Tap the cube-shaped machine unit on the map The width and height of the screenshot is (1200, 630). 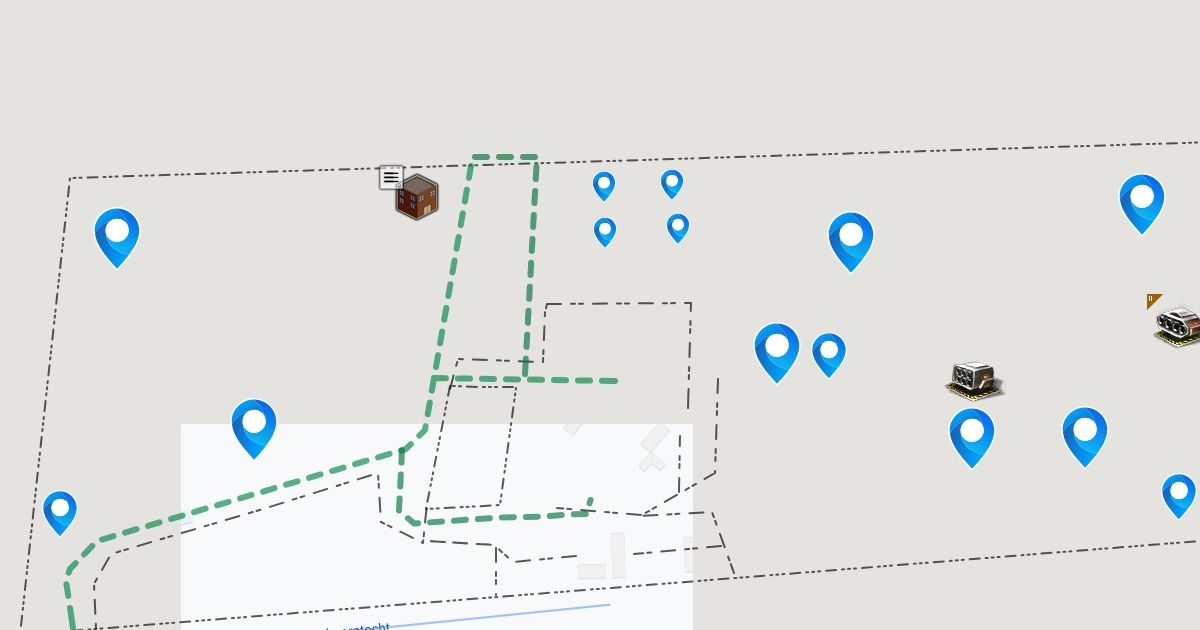[973, 380]
